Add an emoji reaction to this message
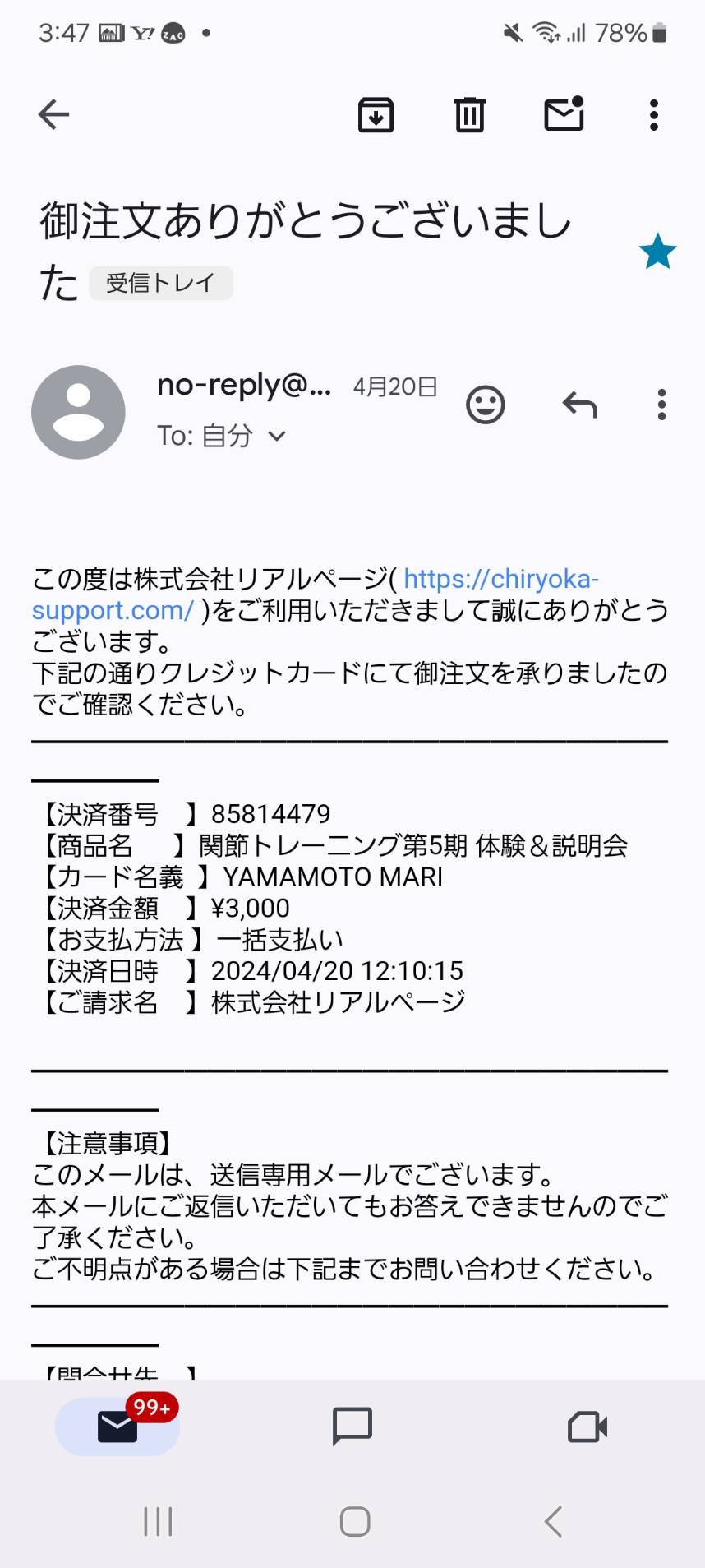The height and width of the screenshot is (1568, 705). click(485, 405)
